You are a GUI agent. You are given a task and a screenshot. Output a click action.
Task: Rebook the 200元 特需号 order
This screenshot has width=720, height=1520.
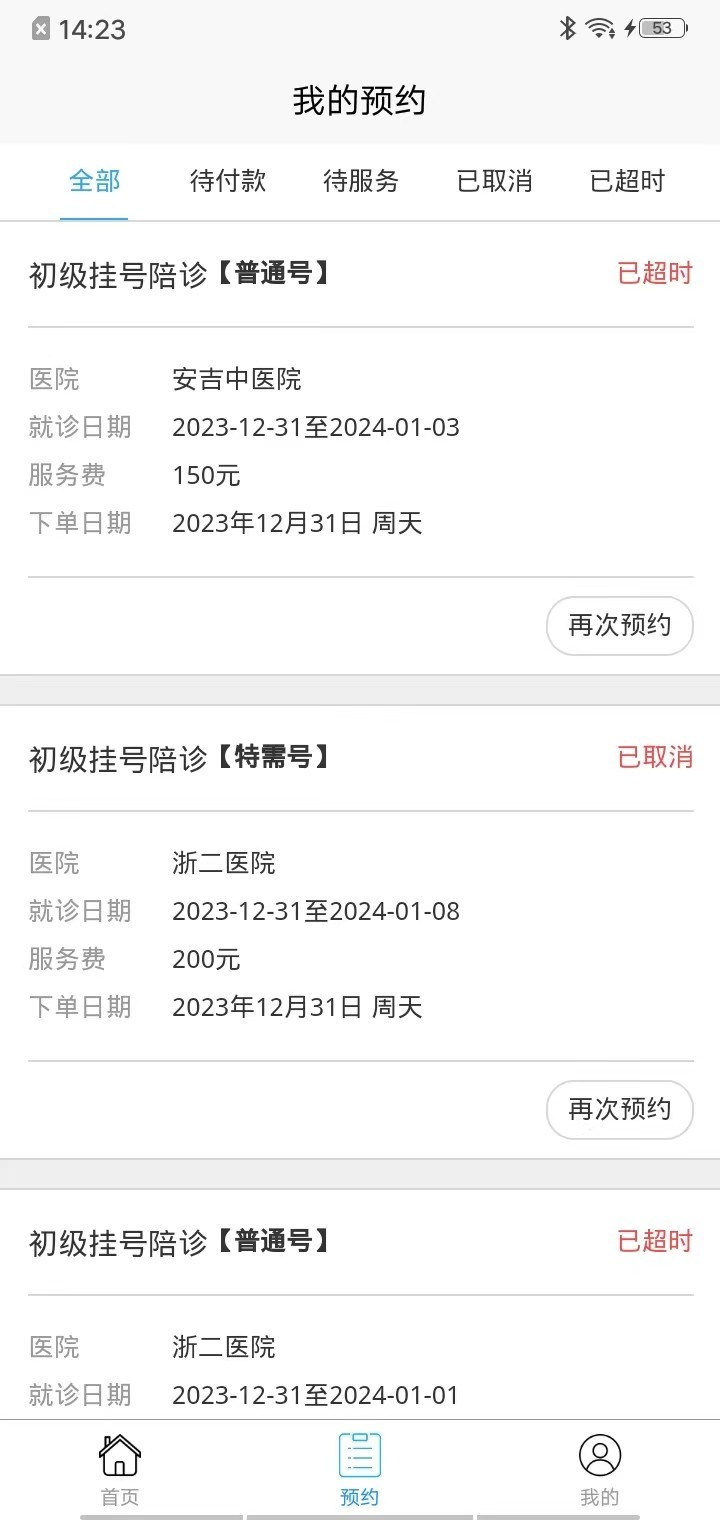pos(619,1109)
